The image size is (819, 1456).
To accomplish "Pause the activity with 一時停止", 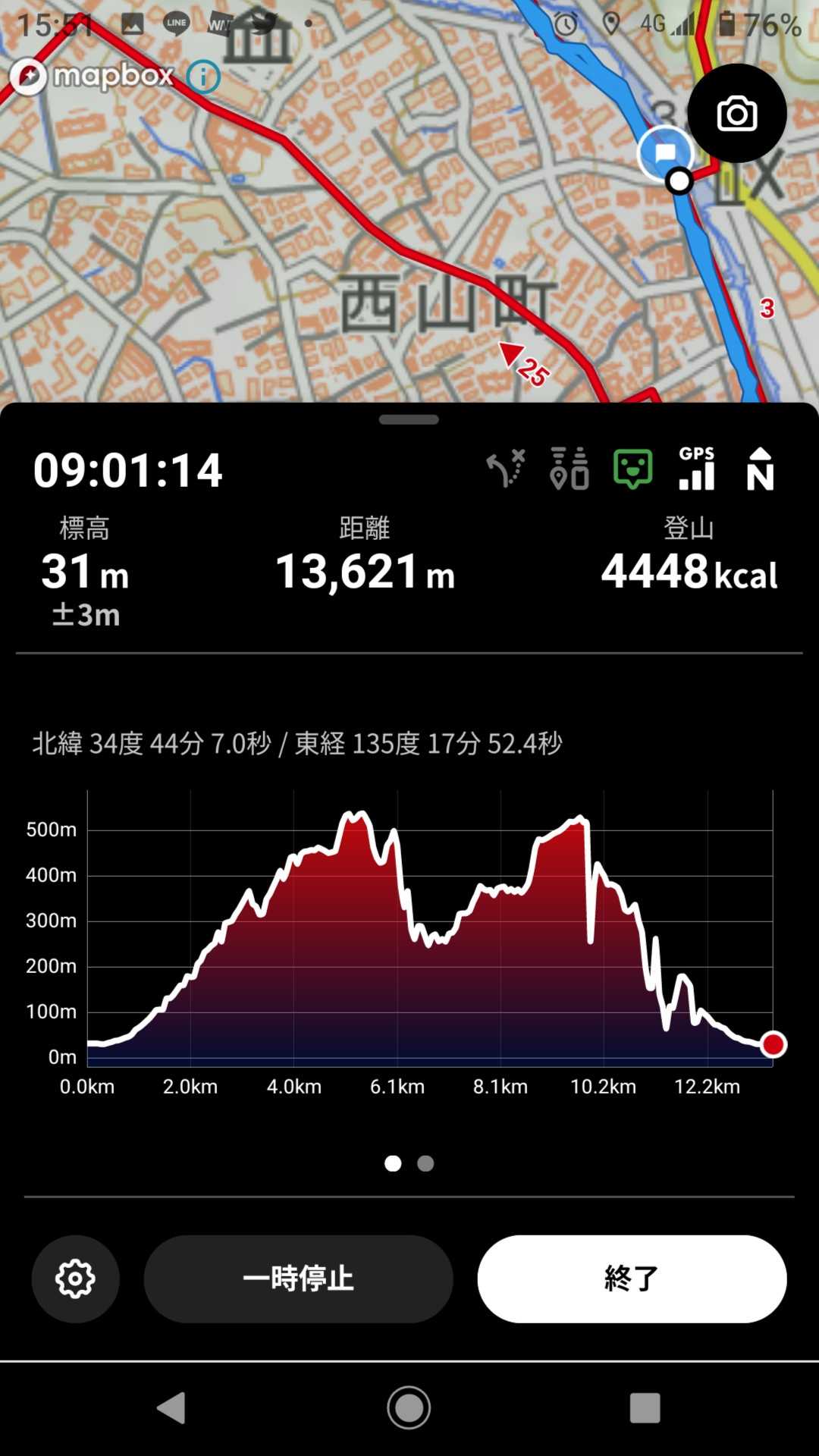I will coord(298,1279).
